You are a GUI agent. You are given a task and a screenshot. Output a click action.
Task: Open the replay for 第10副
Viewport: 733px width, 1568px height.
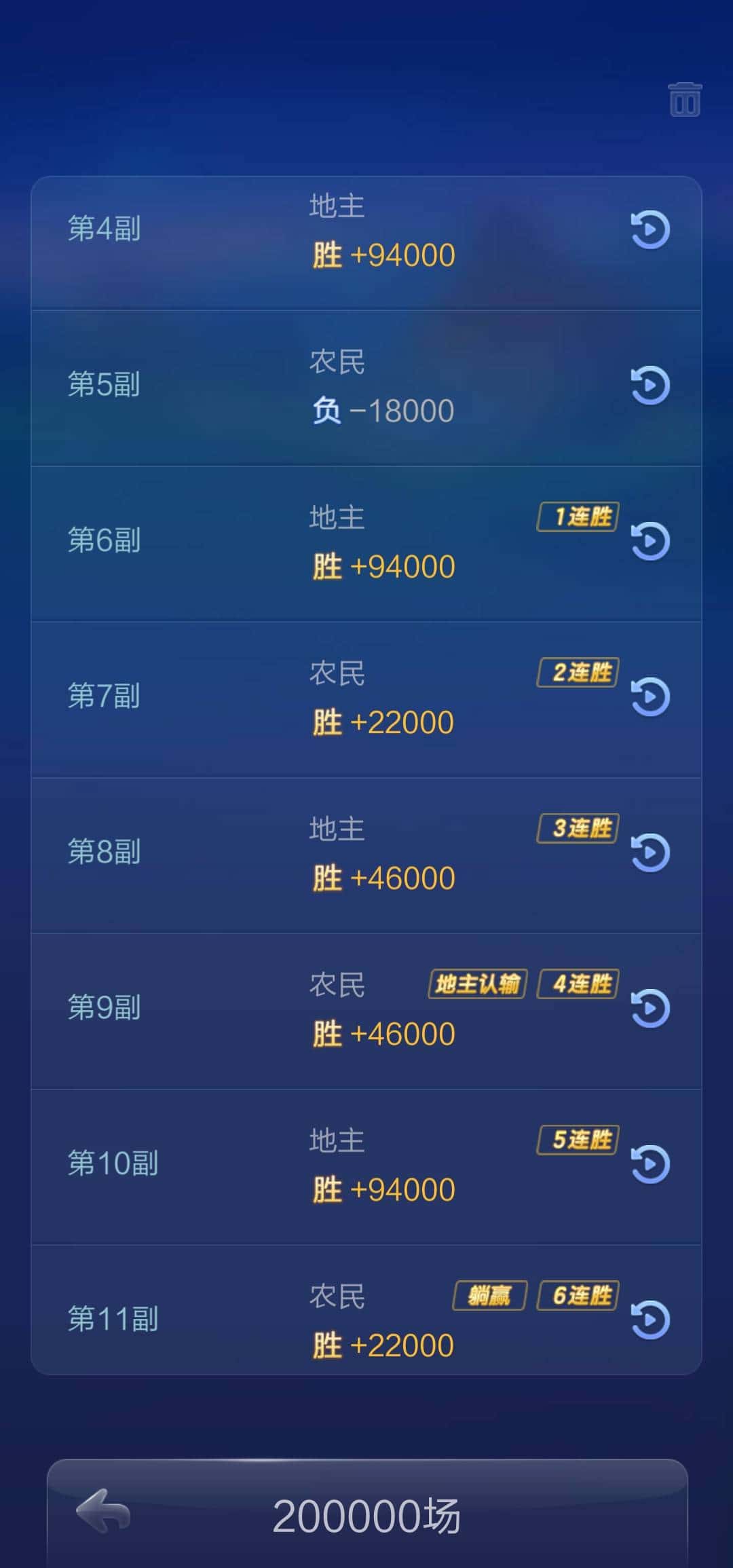(650, 1165)
